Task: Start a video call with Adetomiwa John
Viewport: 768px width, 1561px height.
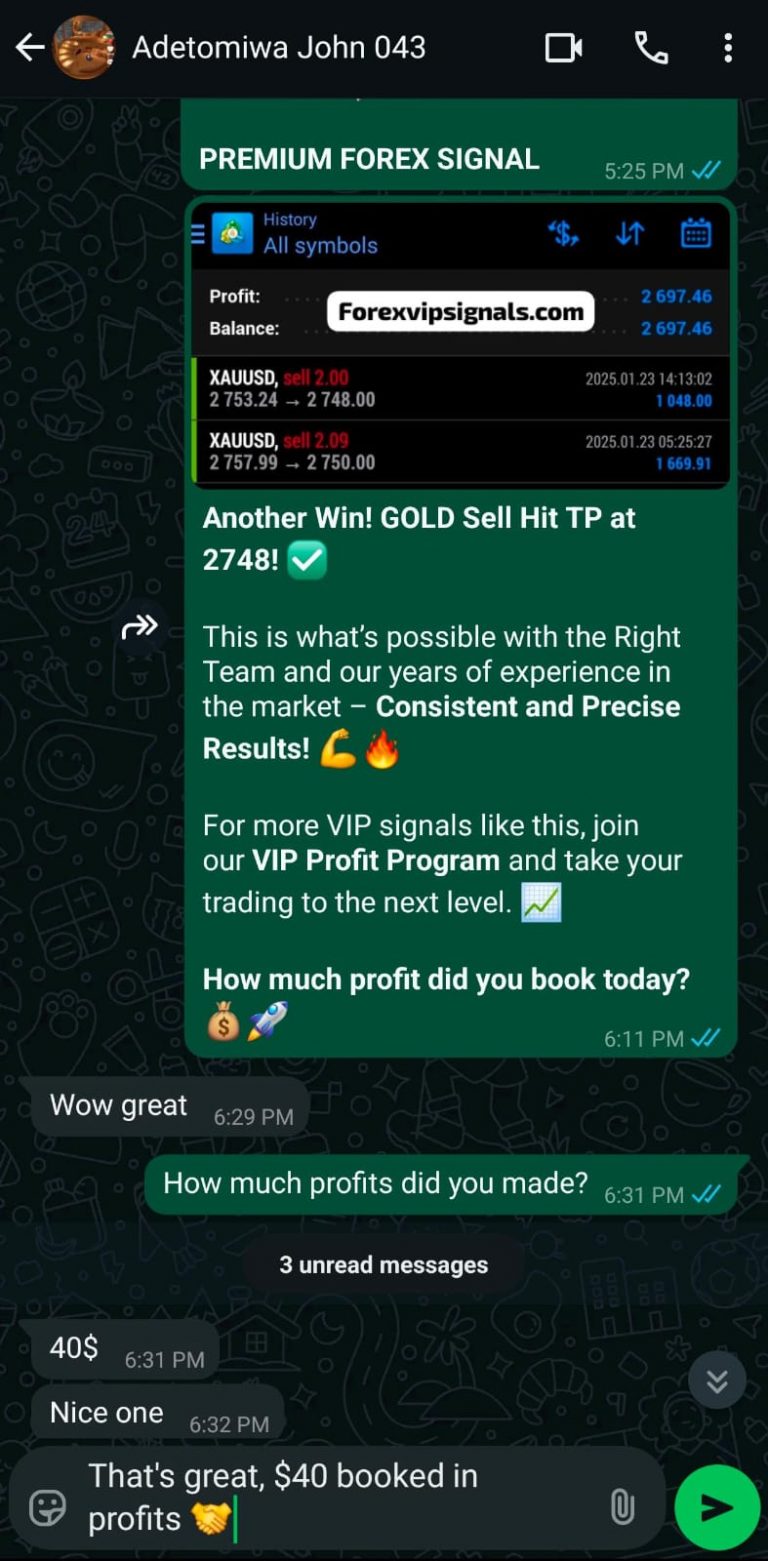Action: 563,46
